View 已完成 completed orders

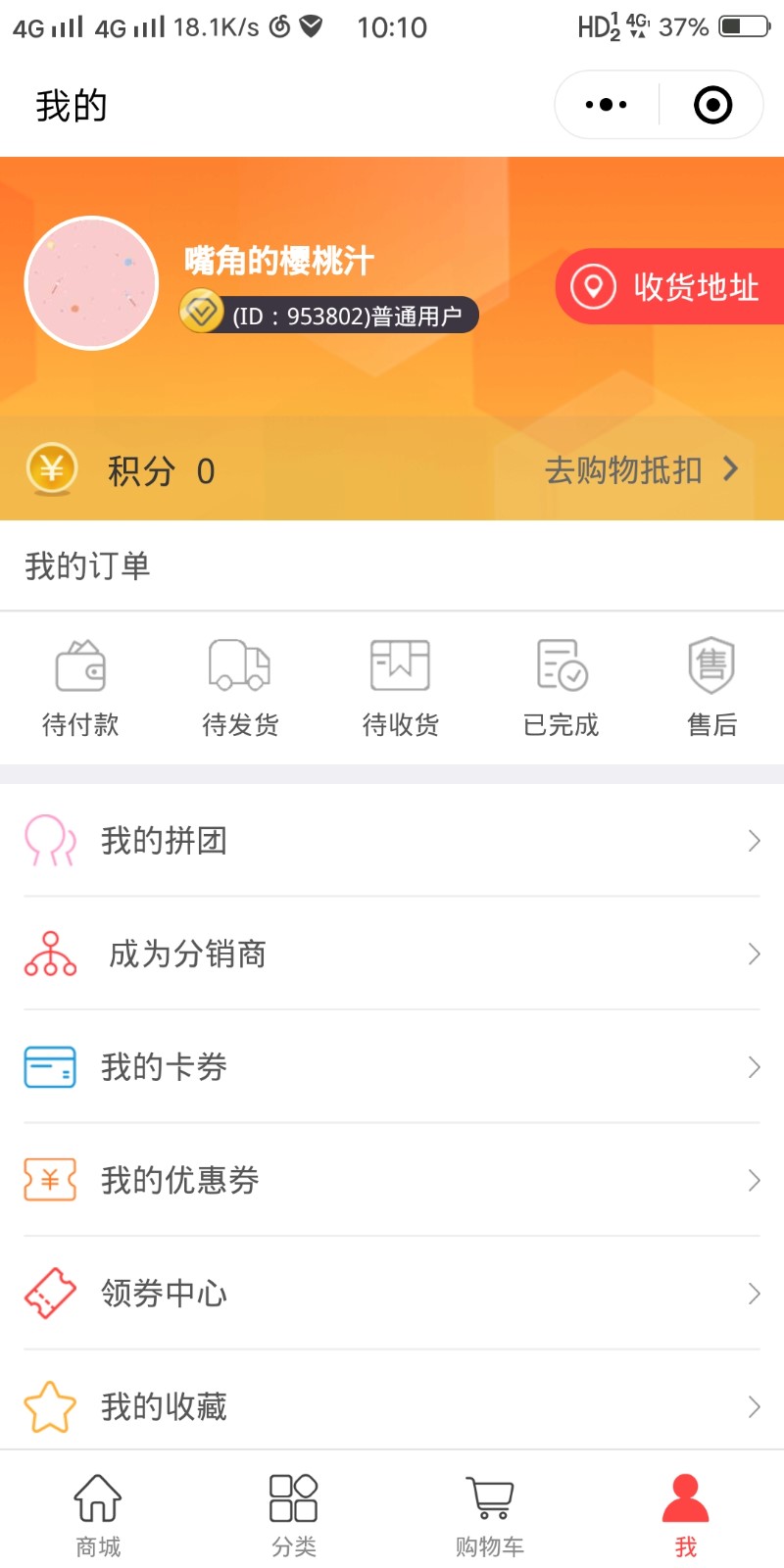pos(561,688)
